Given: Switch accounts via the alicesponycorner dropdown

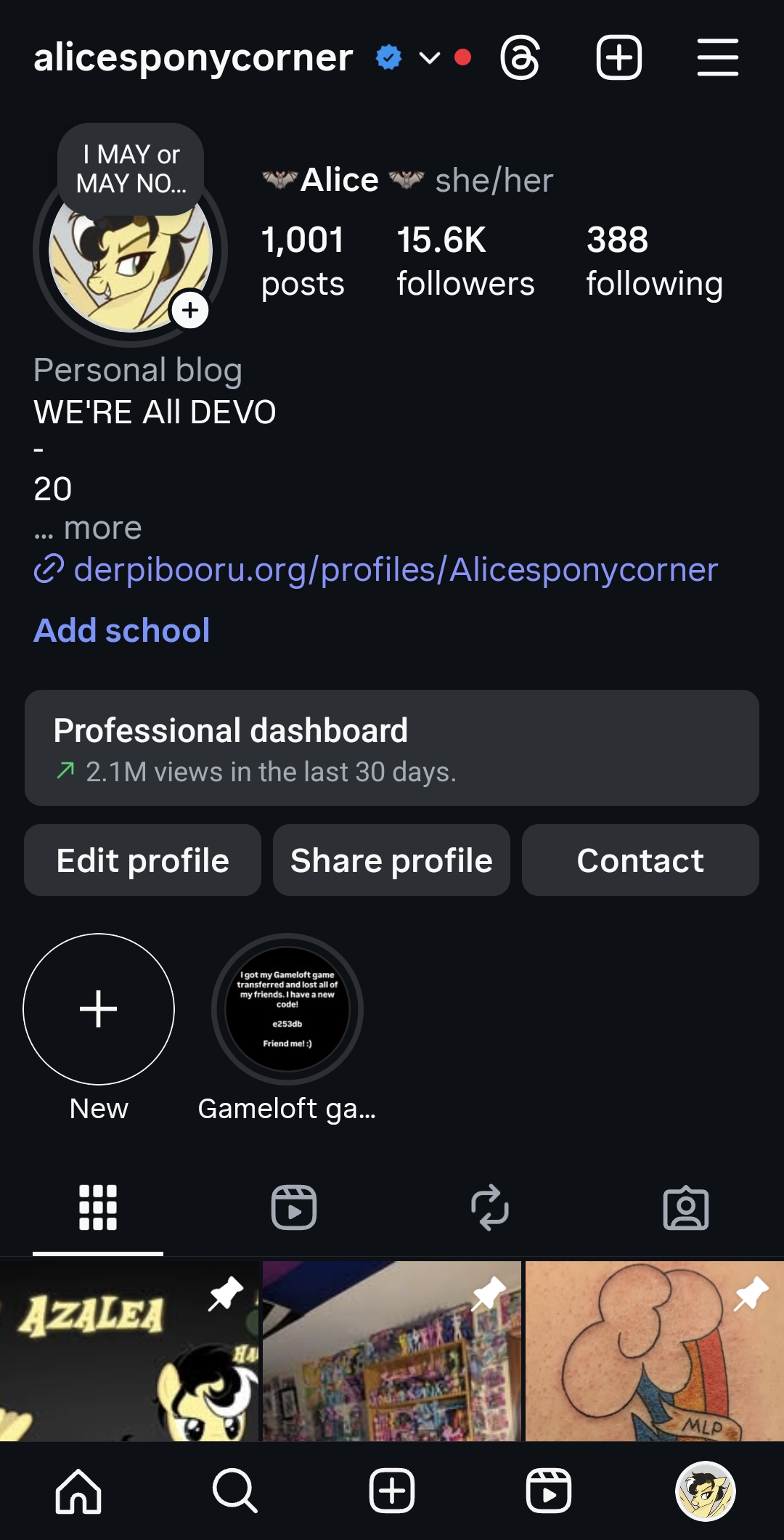Looking at the screenshot, I should click(429, 57).
